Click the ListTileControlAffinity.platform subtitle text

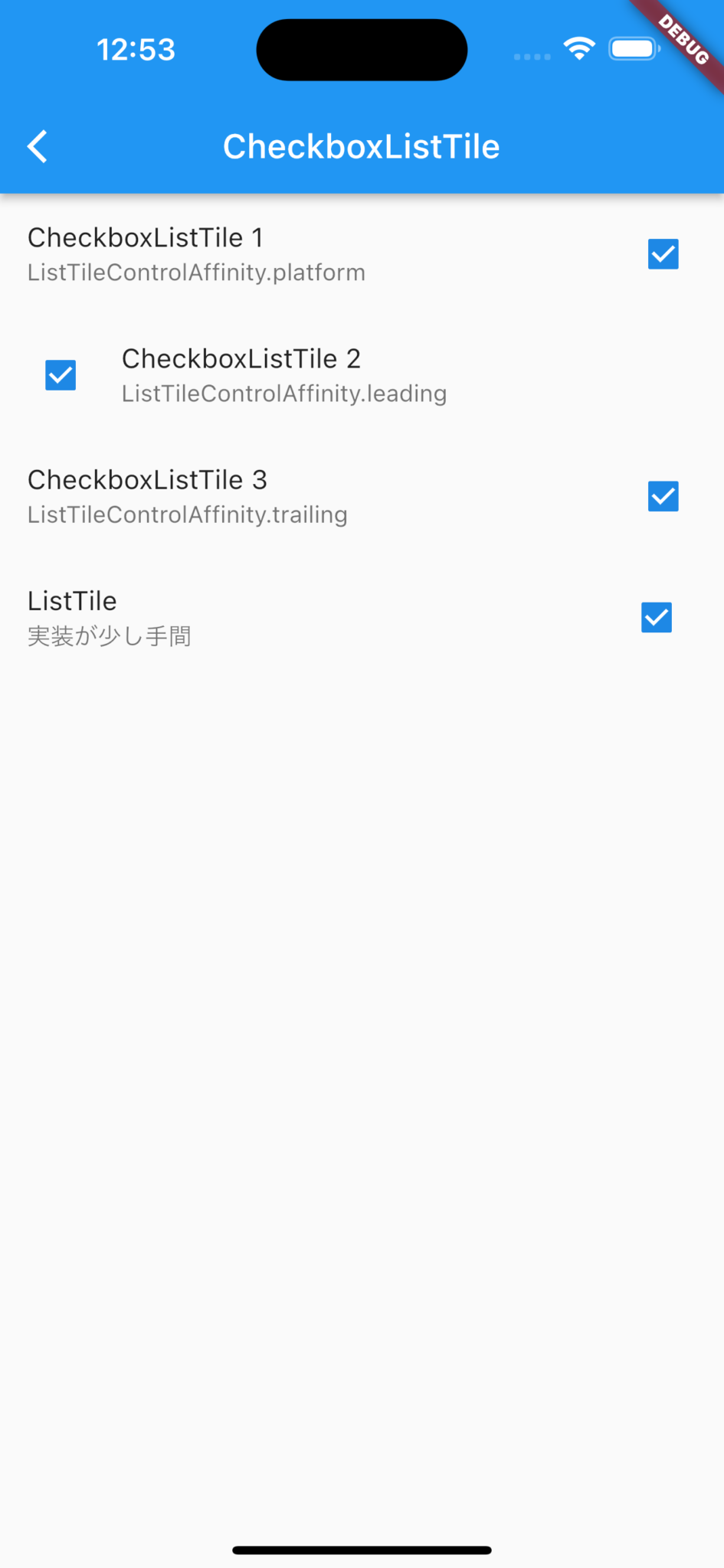coord(196,273)
